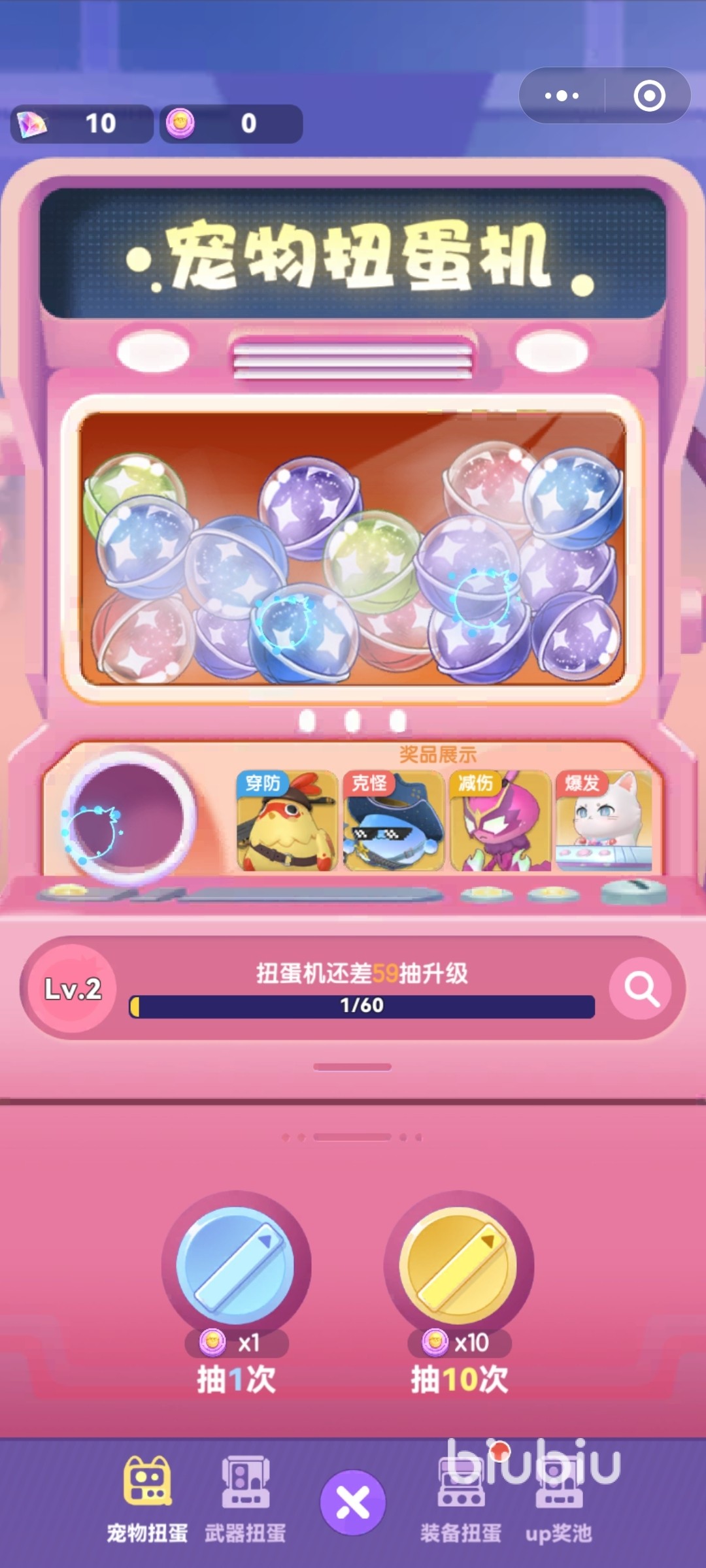
Task: Open the mini program more options menu
Action: [562, 96]
